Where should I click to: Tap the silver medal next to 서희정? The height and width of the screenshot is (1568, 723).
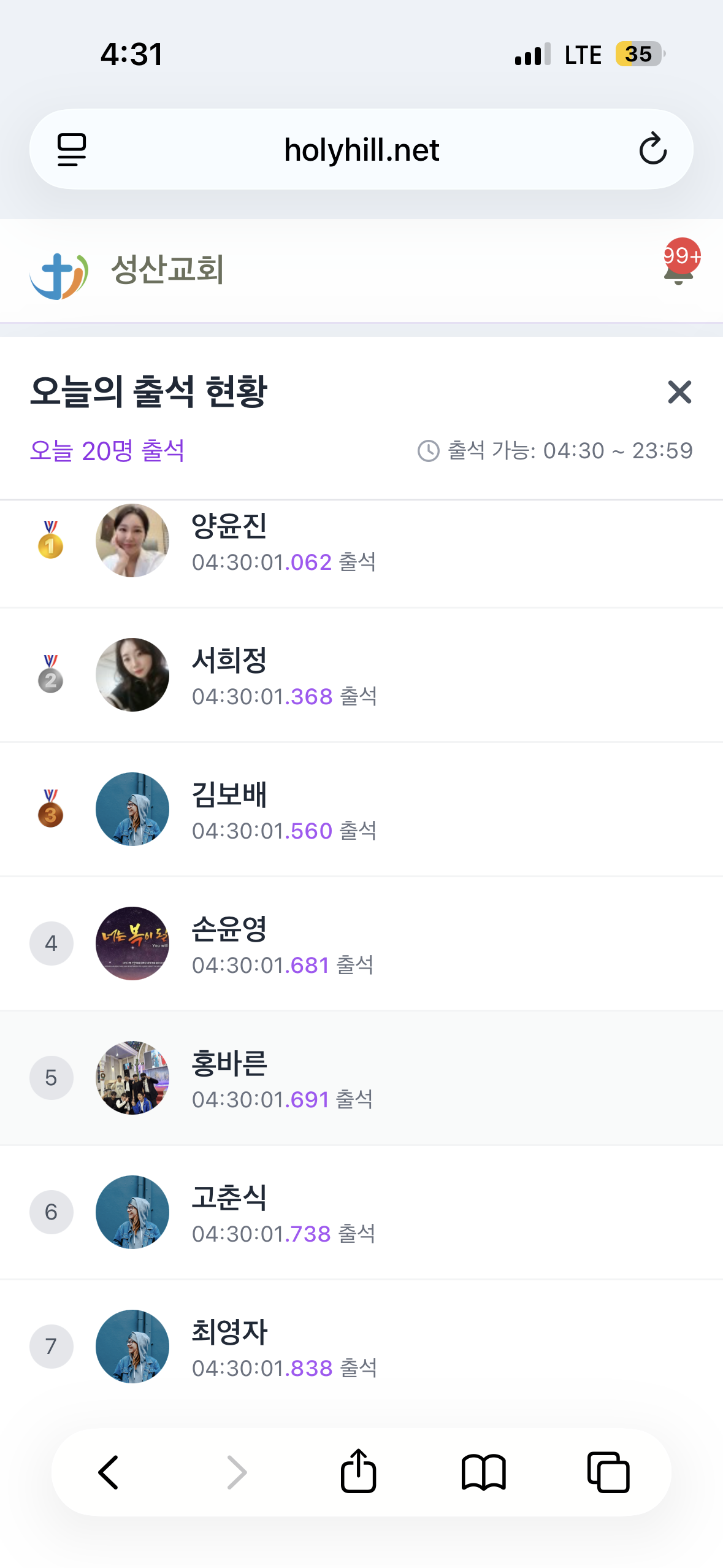pyautogui.click(x=52, y=674)
